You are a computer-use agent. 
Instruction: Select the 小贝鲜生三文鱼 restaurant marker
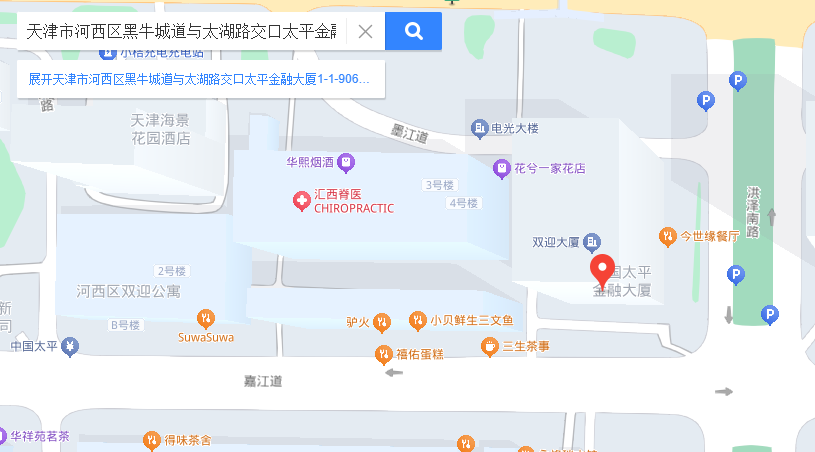(x=417, y=320)
